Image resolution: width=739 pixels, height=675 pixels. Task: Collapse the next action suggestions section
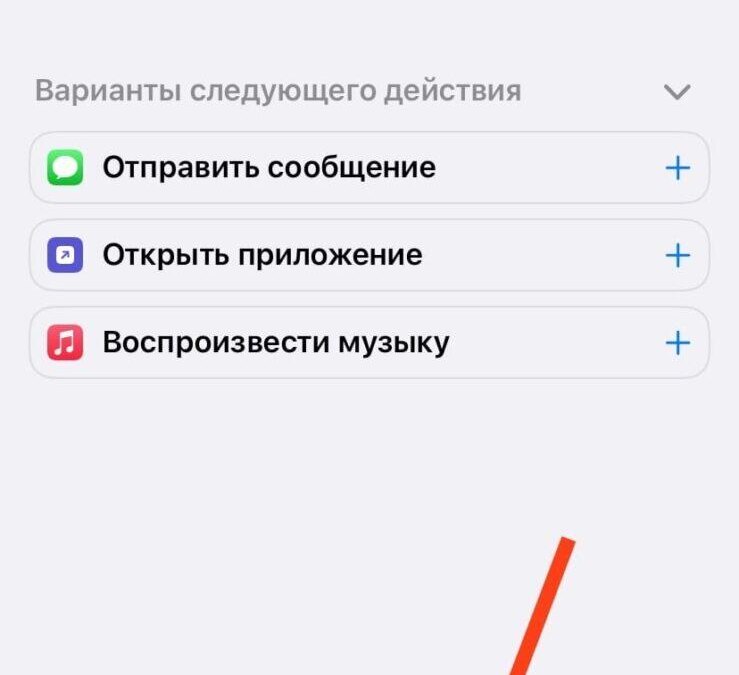click(x=677, y=92)
